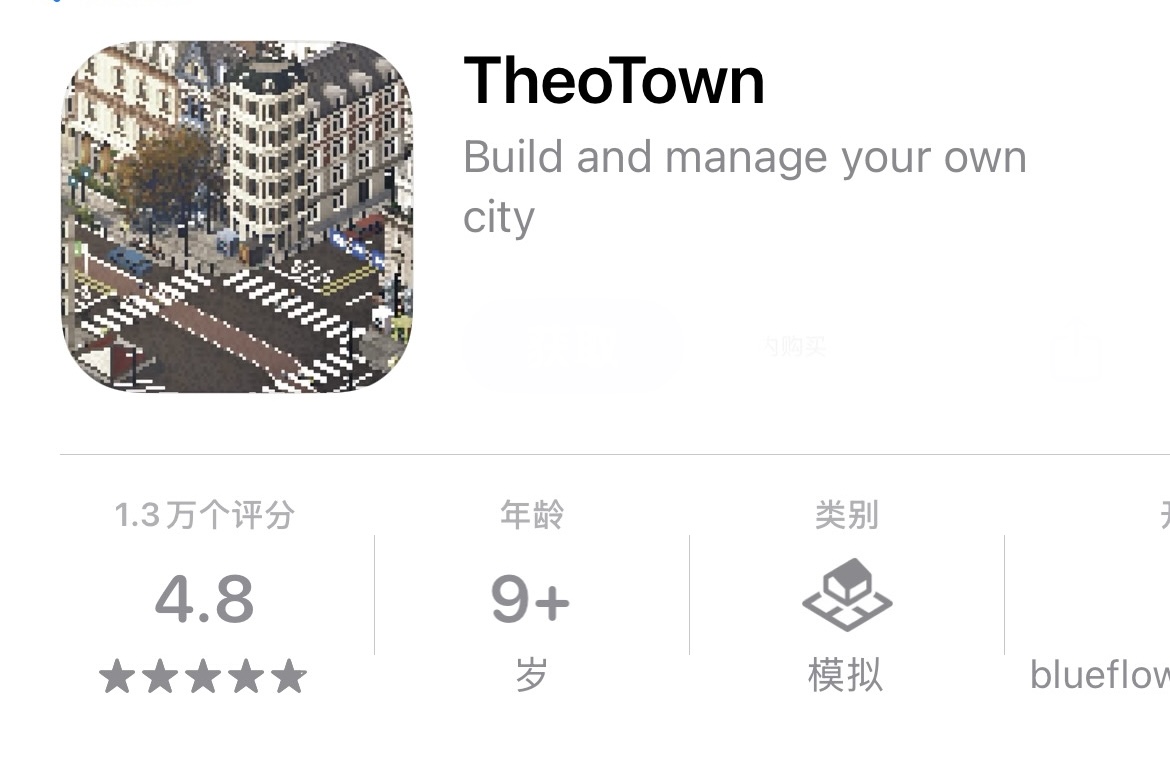Viewport: 1170px width, 768px height.
Task: Open the 4.8 star ratings section
Action: click(204, 598)
